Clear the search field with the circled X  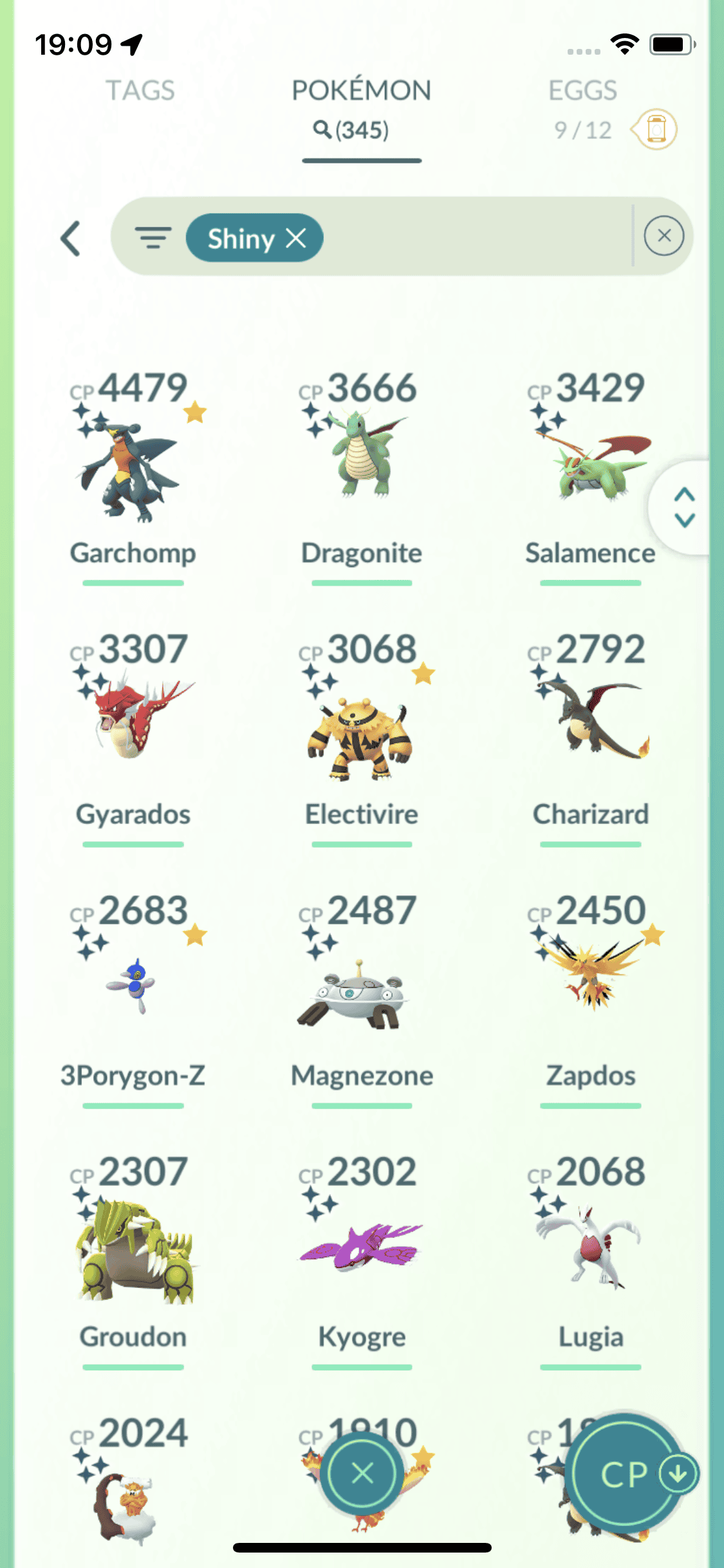click(664, 236)
